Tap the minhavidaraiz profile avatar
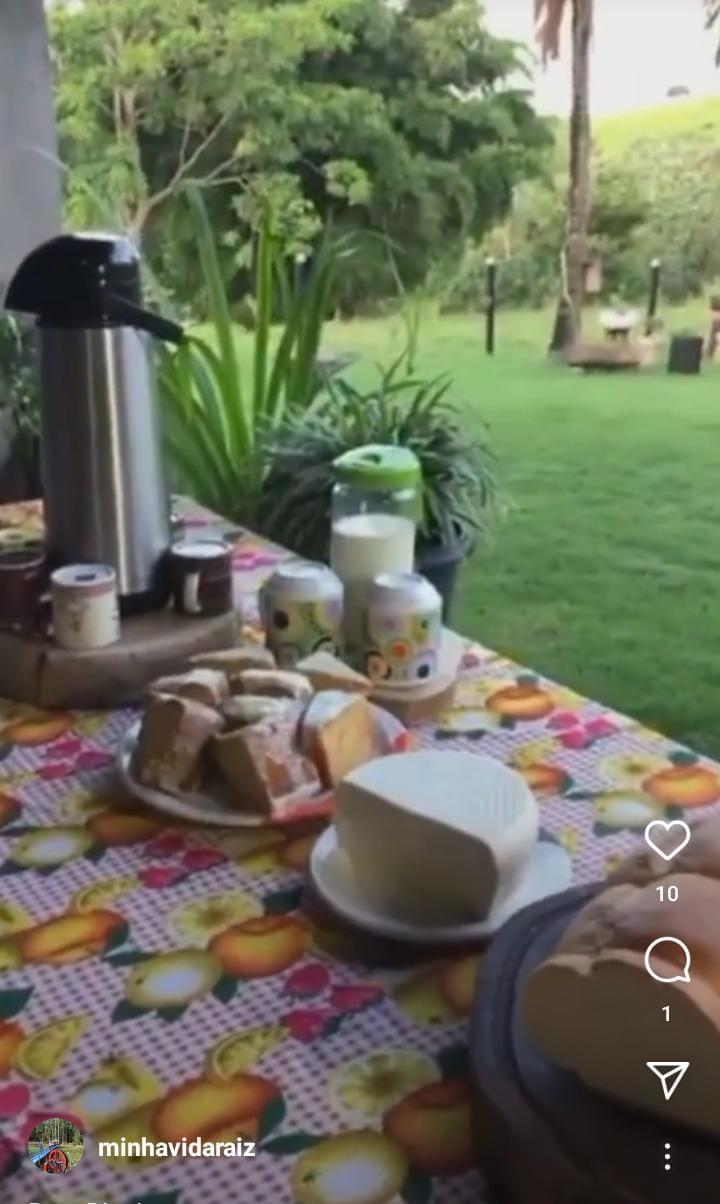Viewport: 720px width, 1204px height. point(56,1146)
